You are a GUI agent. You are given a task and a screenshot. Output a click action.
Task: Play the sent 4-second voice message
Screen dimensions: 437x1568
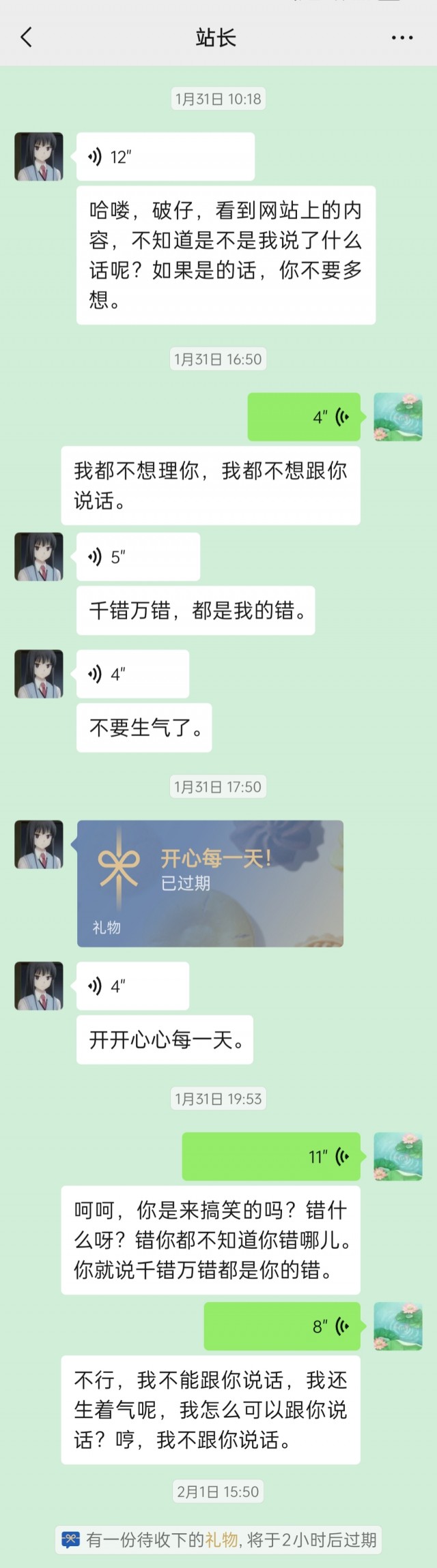click(303, 416)
